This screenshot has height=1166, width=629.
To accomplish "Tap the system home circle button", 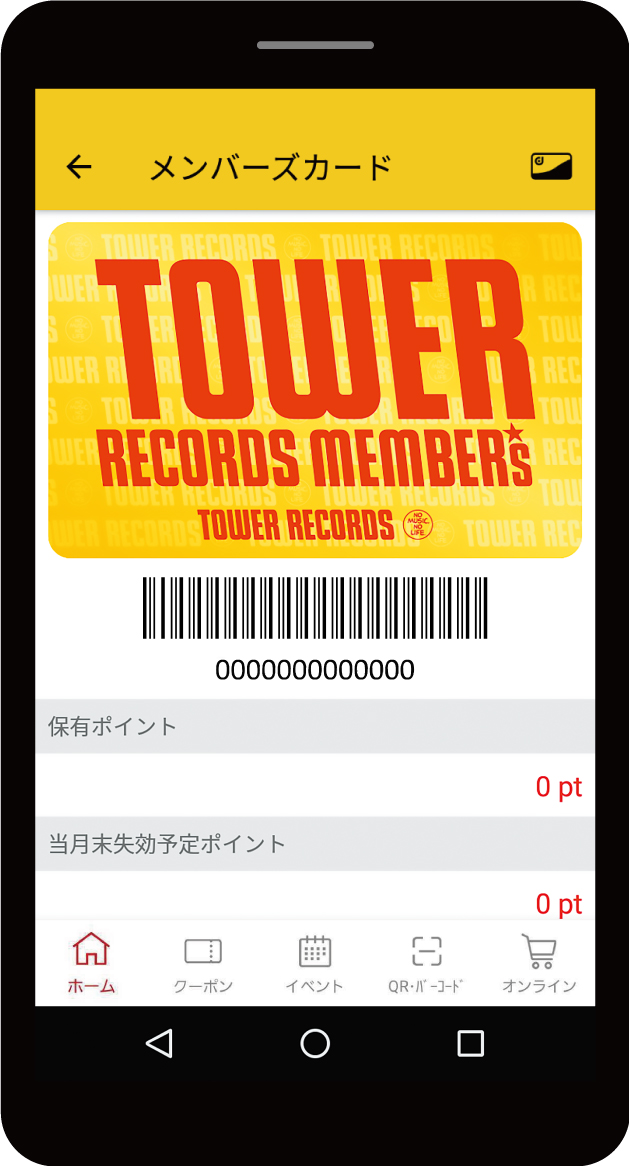I will point(314,1043).
